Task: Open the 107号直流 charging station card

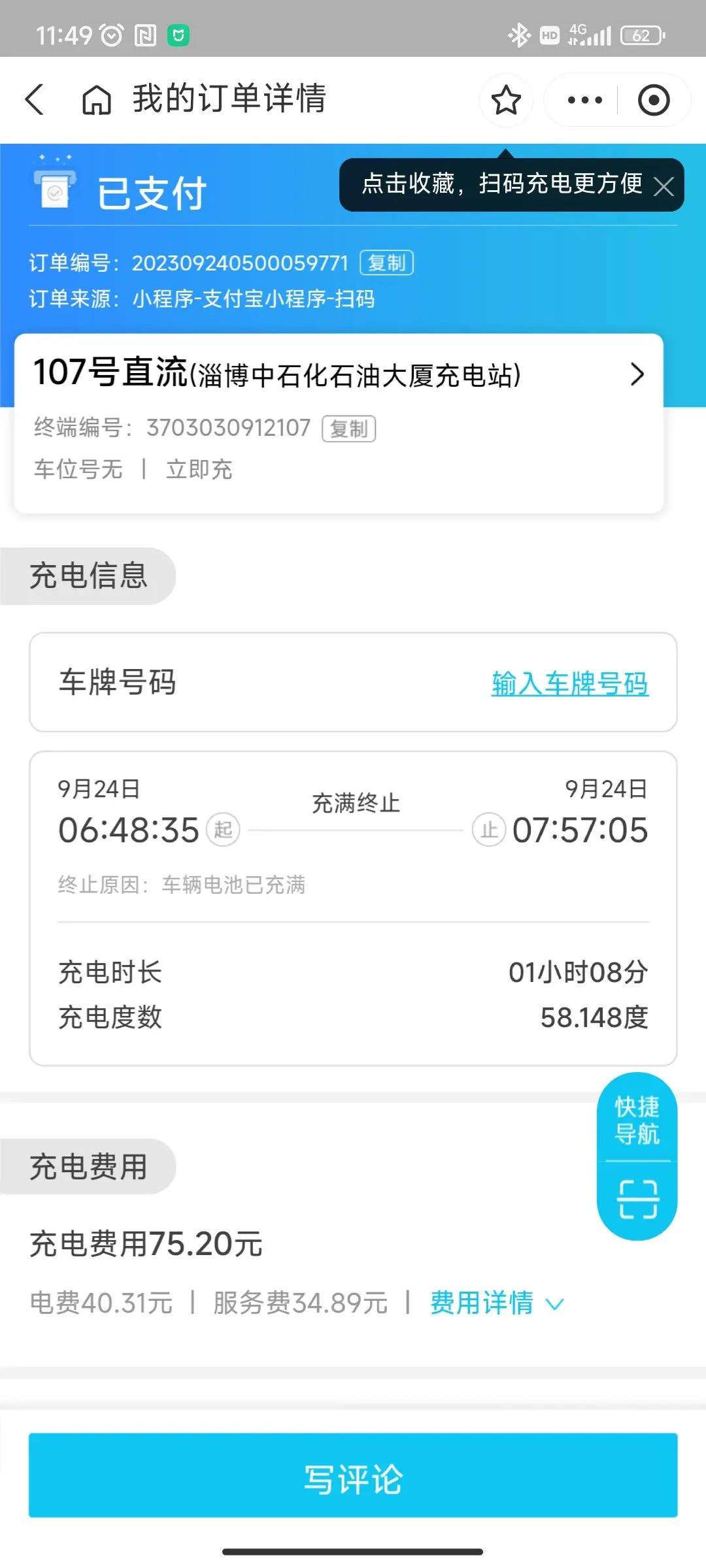Action: pos(339,423)
